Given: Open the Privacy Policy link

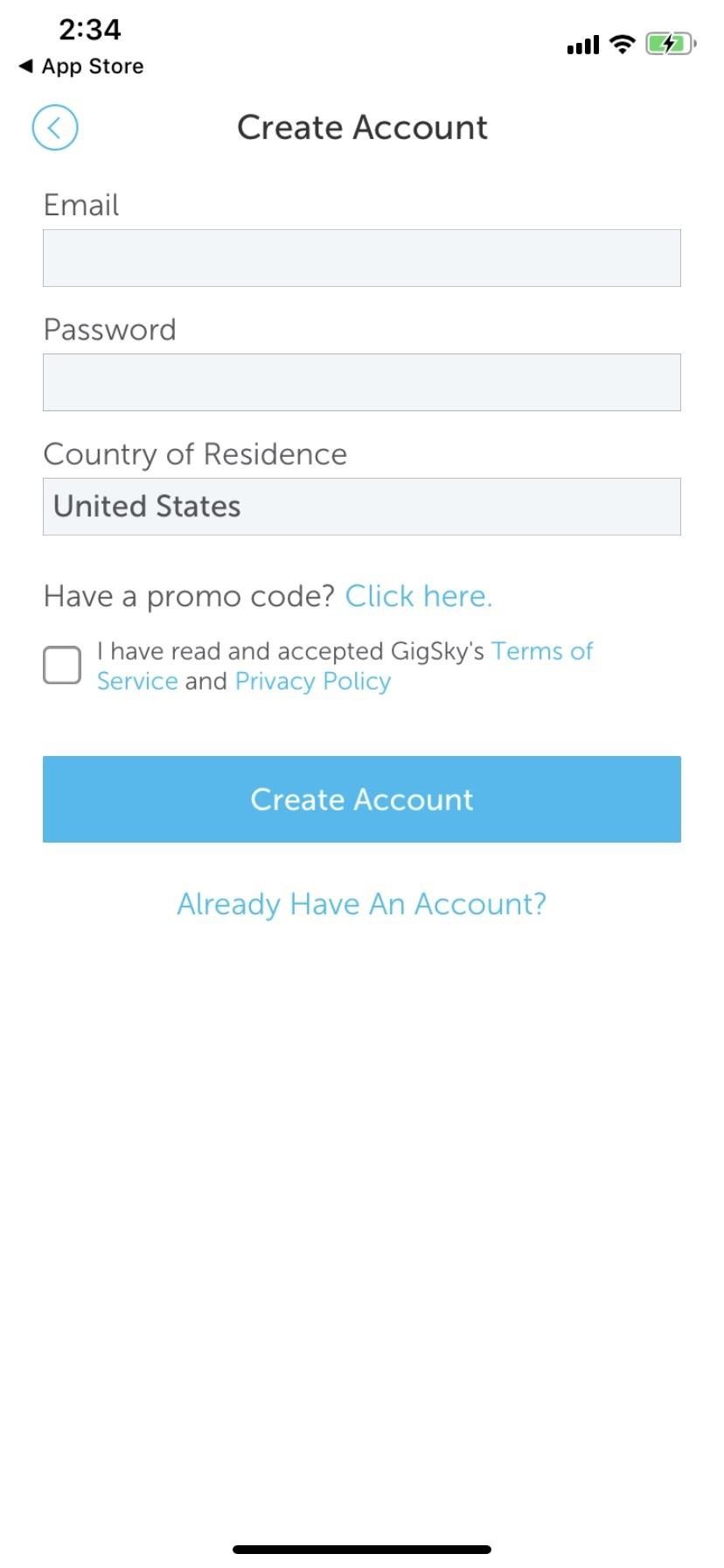Looking at the screenshot, I should [313, 682].
